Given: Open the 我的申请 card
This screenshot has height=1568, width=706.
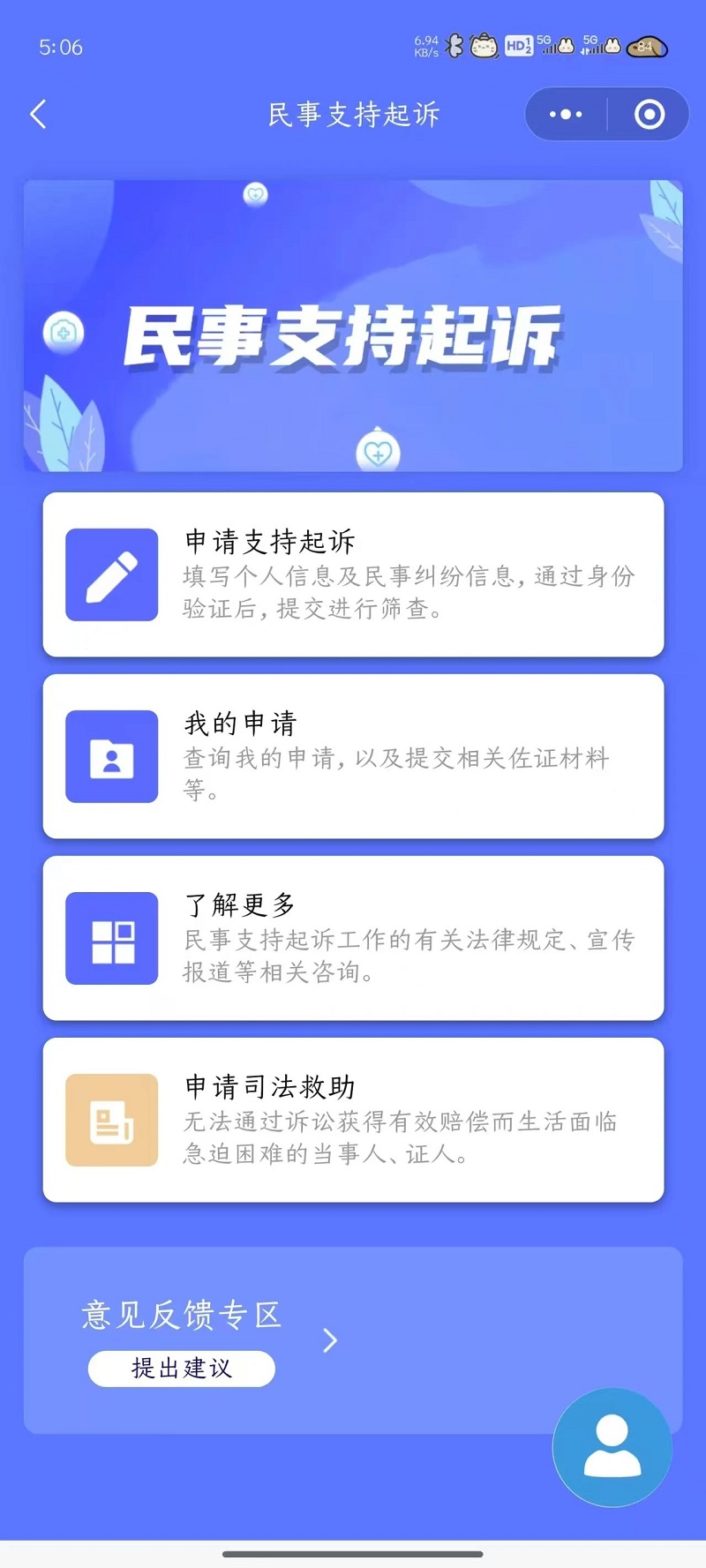Looking at the screenshot, I should point(353,756).
